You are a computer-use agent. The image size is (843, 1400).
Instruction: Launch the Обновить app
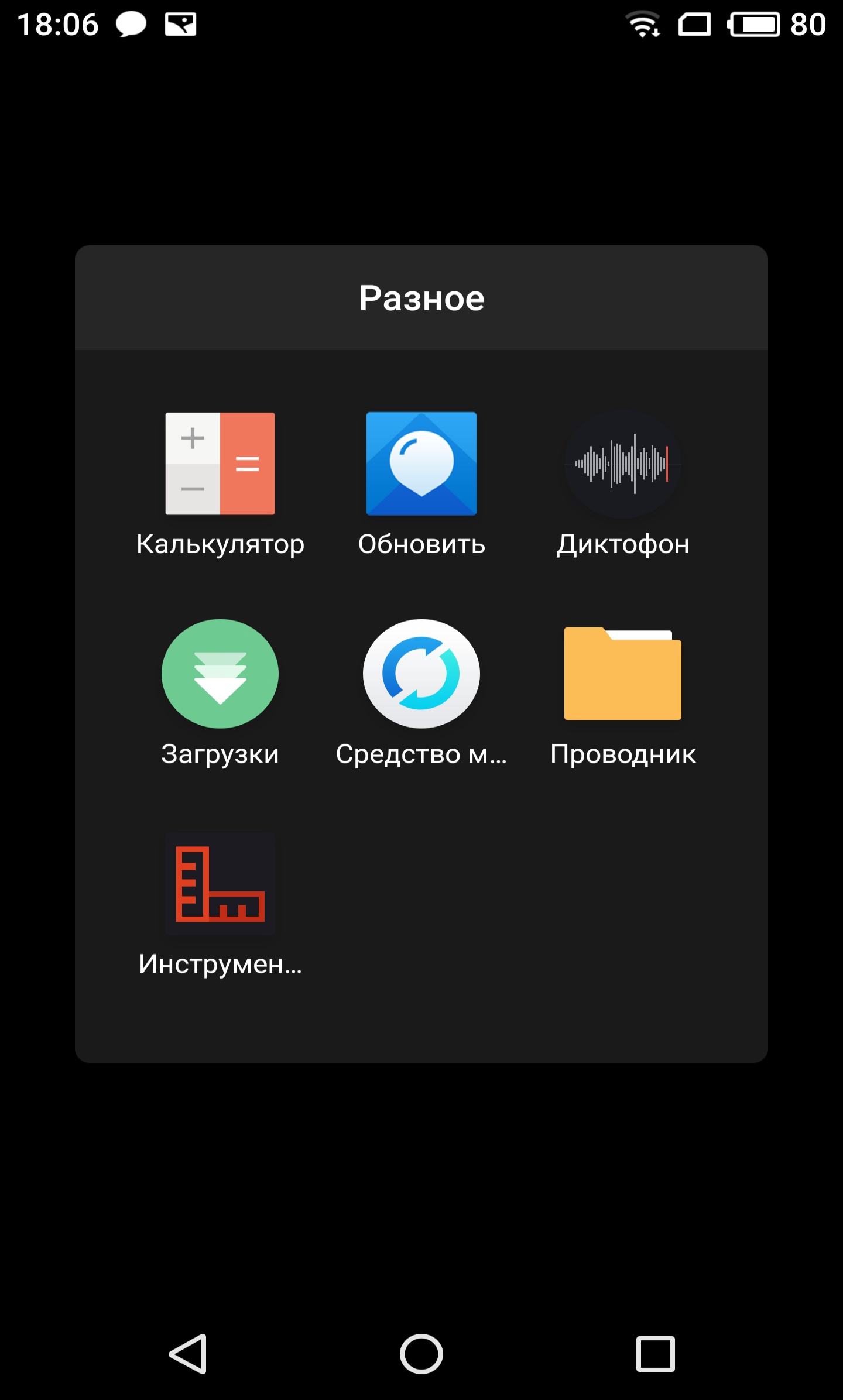coord(421,464)
